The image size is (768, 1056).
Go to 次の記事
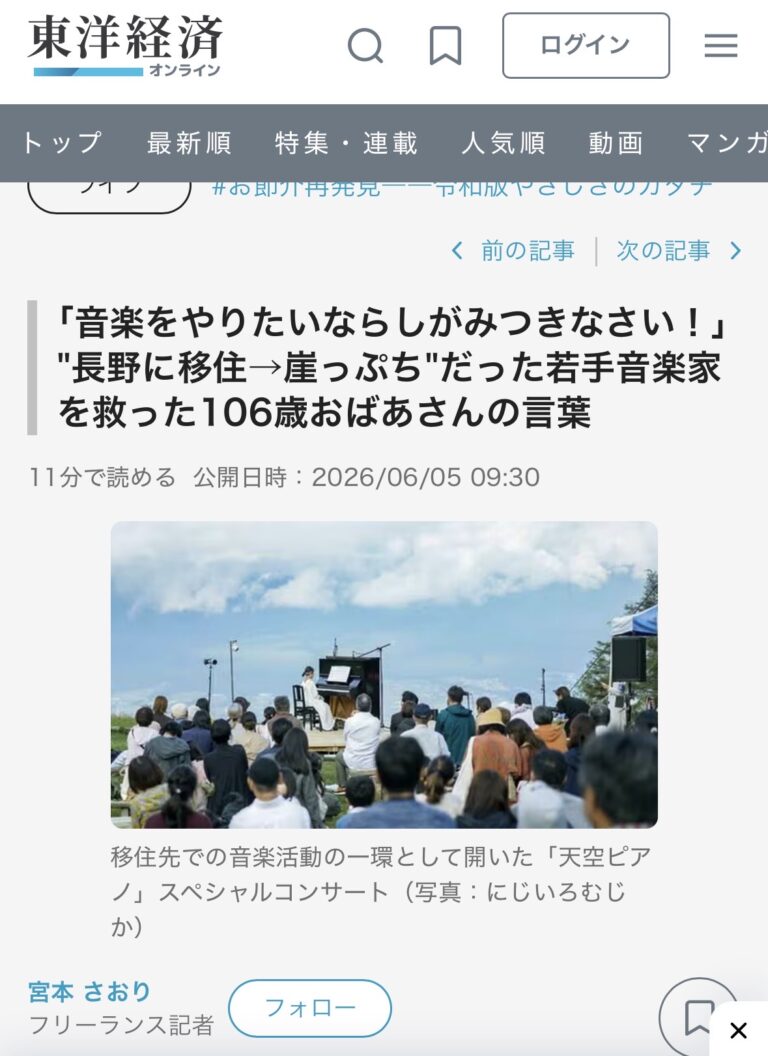[678, 251]
